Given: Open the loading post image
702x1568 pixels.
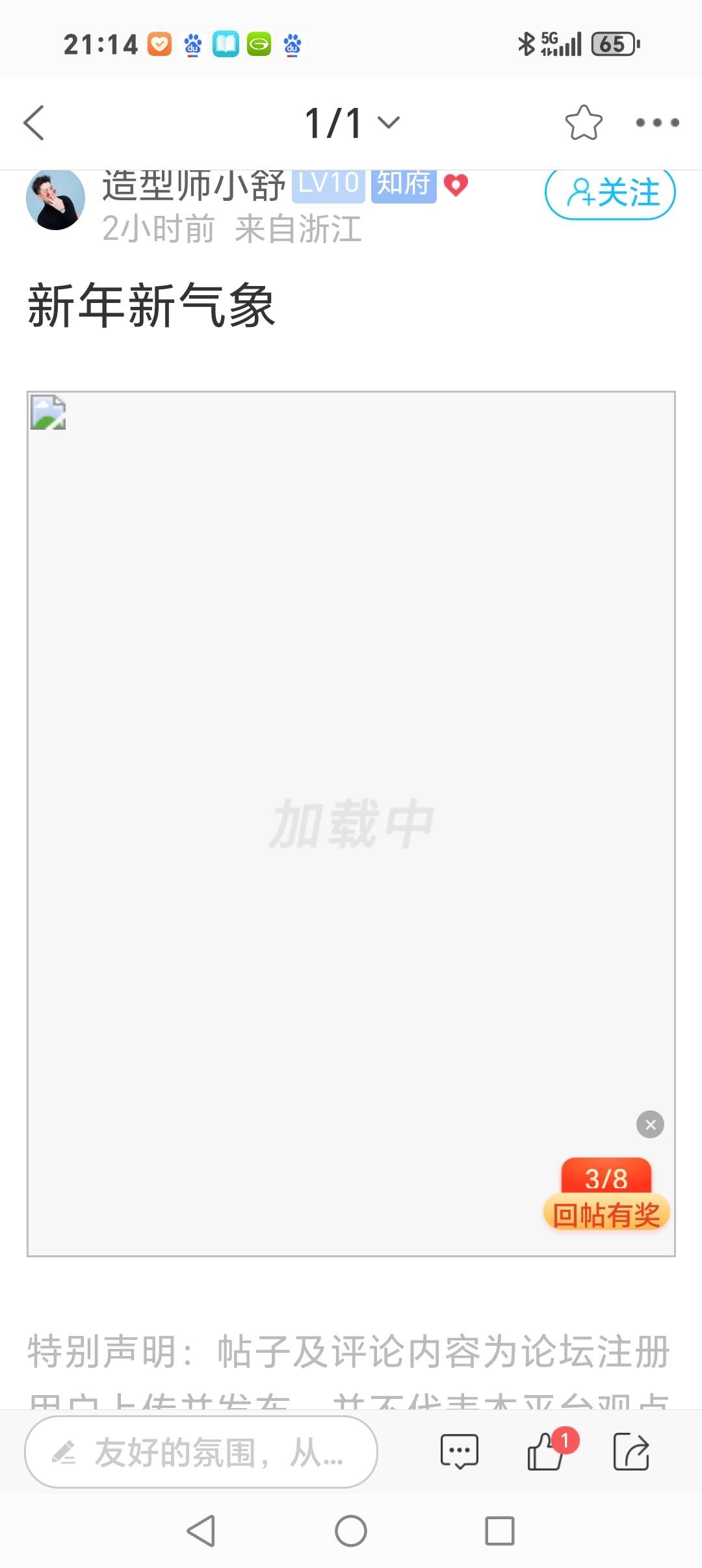Looking at the screenshot, I should (x=351, y=823).
